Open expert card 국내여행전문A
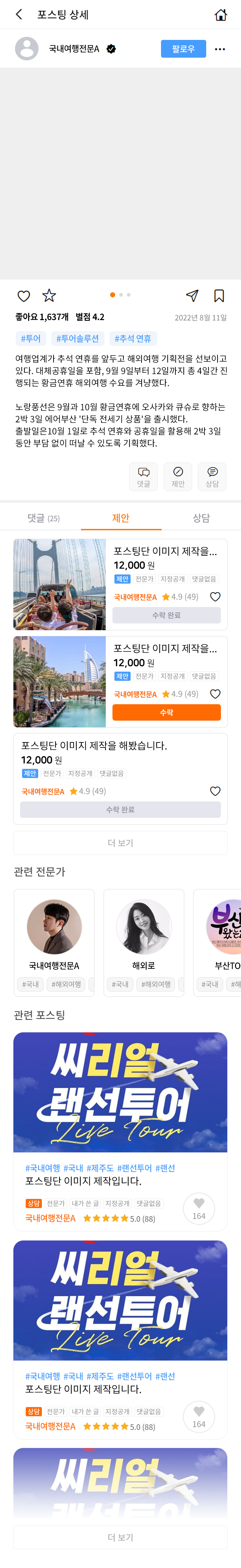Screen dimensions: 241x1568 (x=54, y=942)
